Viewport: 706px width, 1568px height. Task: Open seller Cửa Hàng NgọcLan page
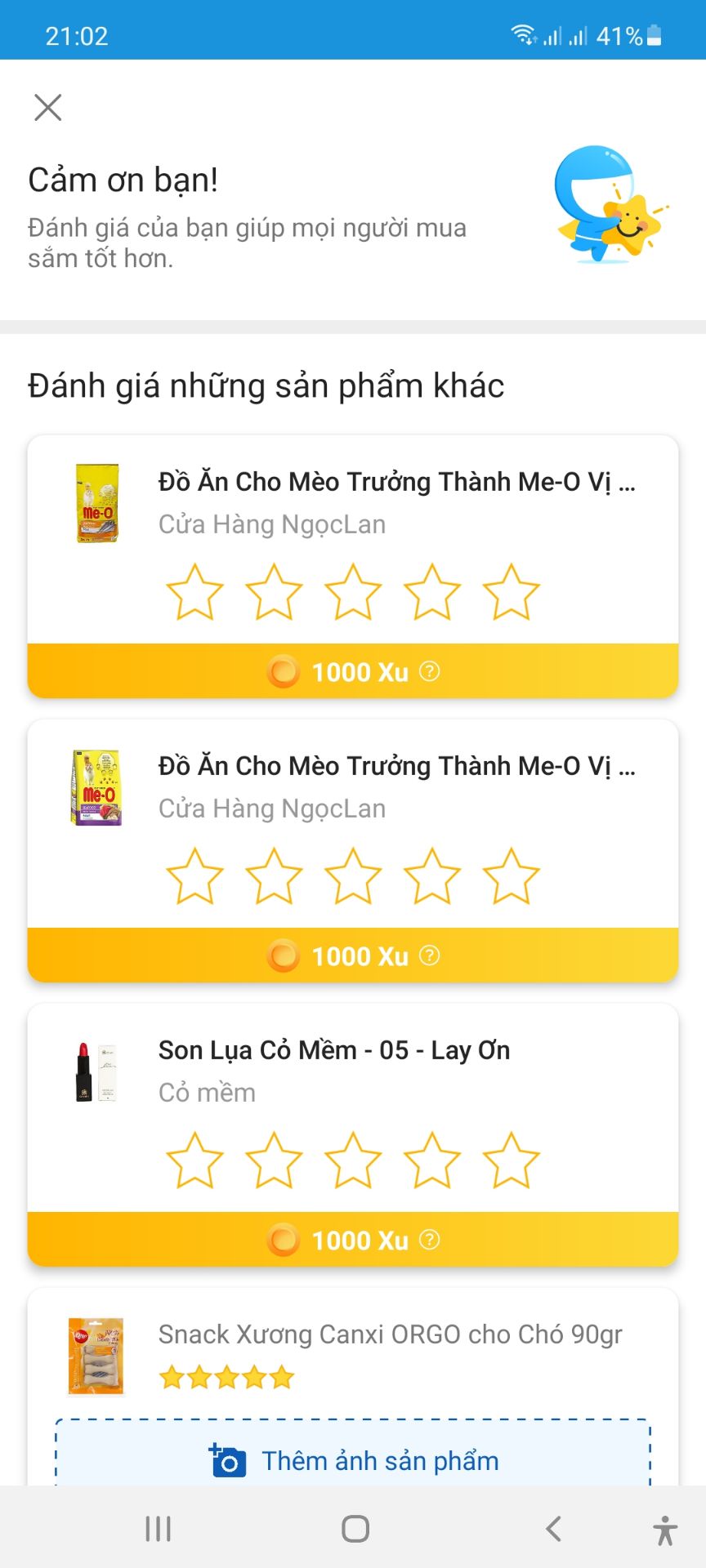tap(271, 525)
